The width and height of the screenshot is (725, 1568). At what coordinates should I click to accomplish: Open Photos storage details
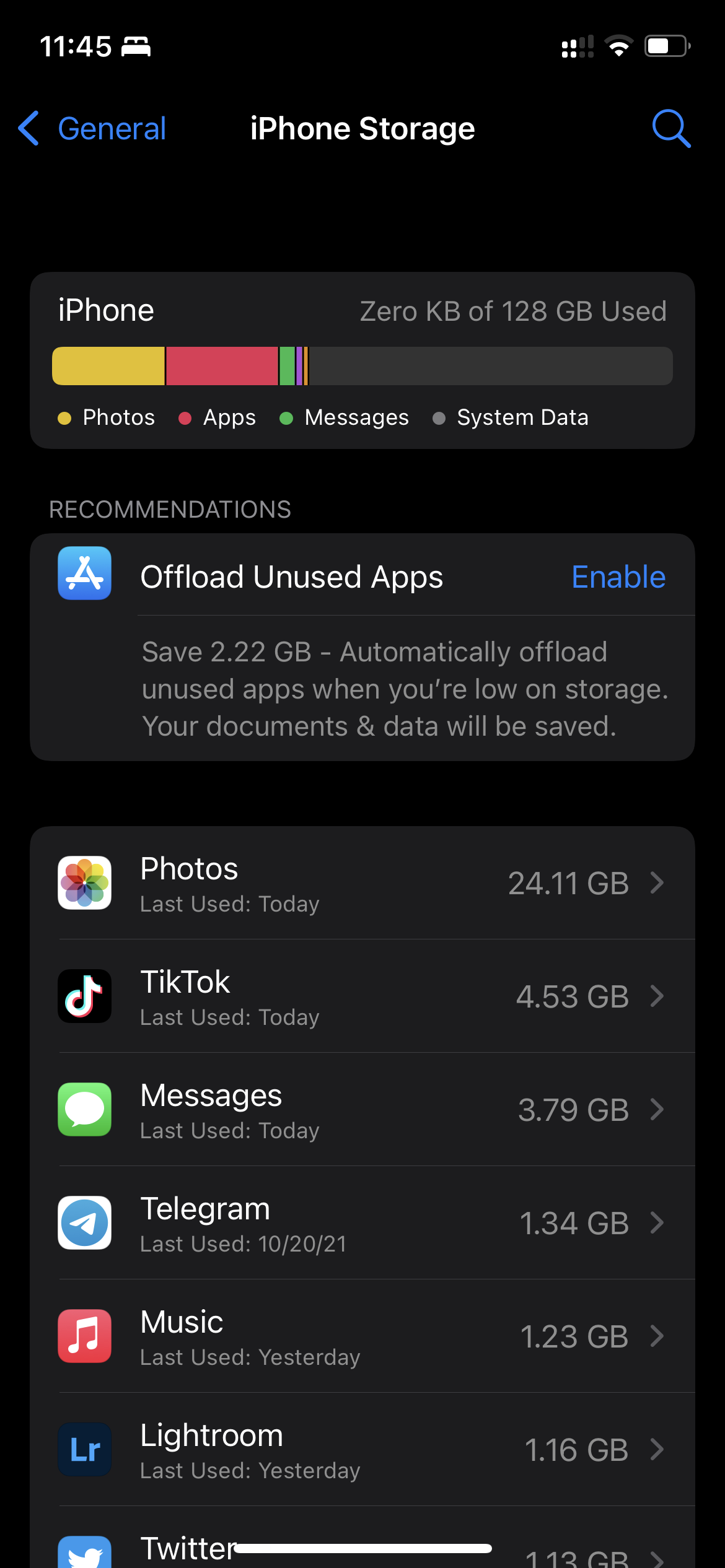(x=362, y=883)
